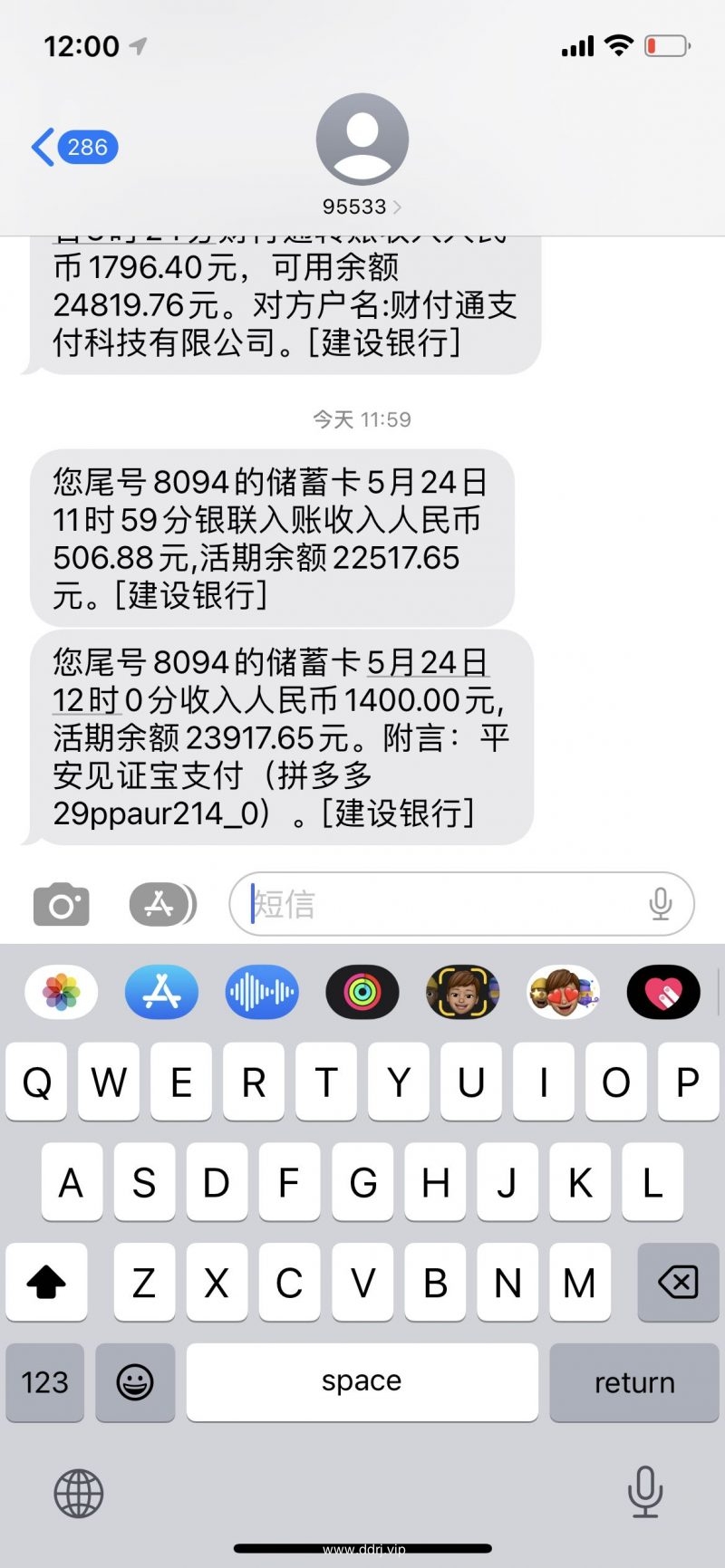The image size is (725, 1568).
Task: Toggle the App Store apps drawer
Action: [x=162, y=904]
